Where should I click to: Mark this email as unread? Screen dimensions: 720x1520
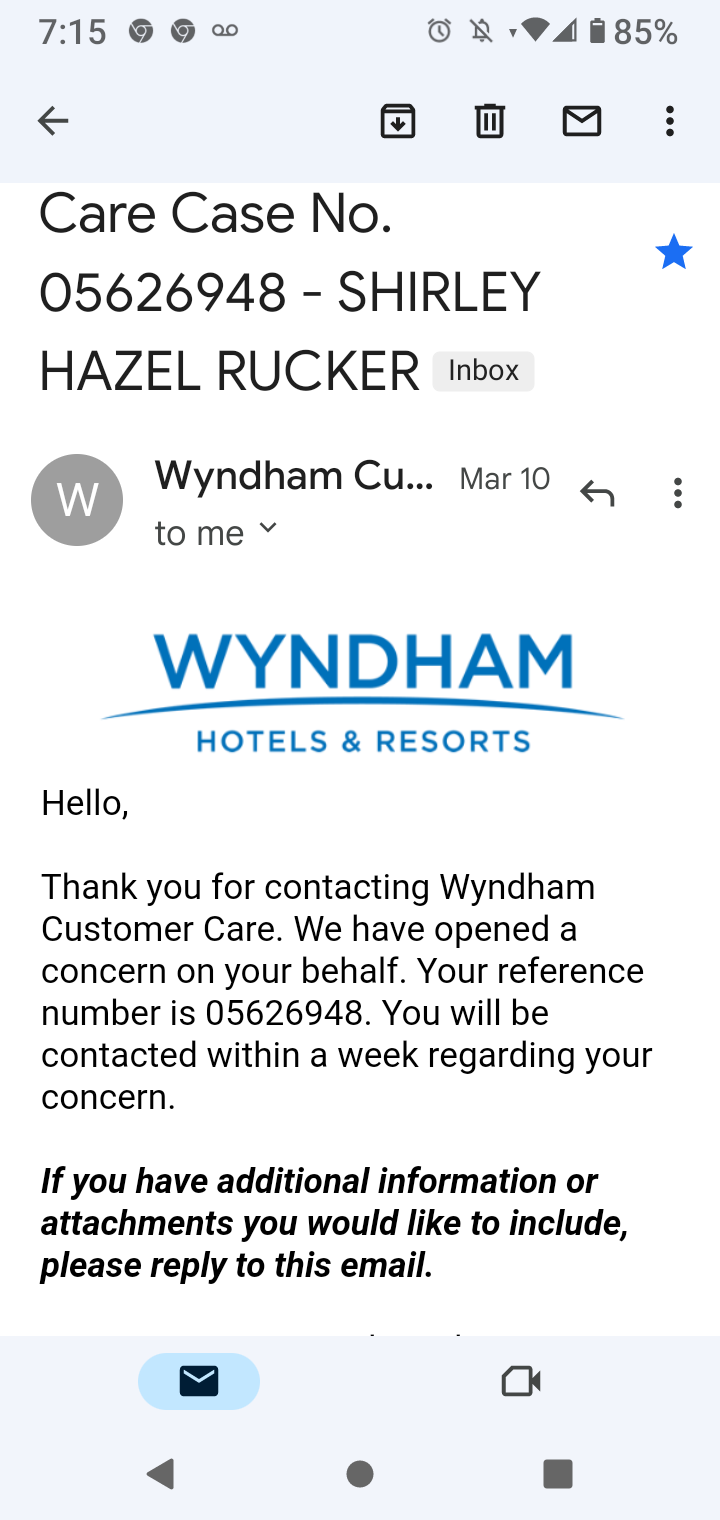581,122
